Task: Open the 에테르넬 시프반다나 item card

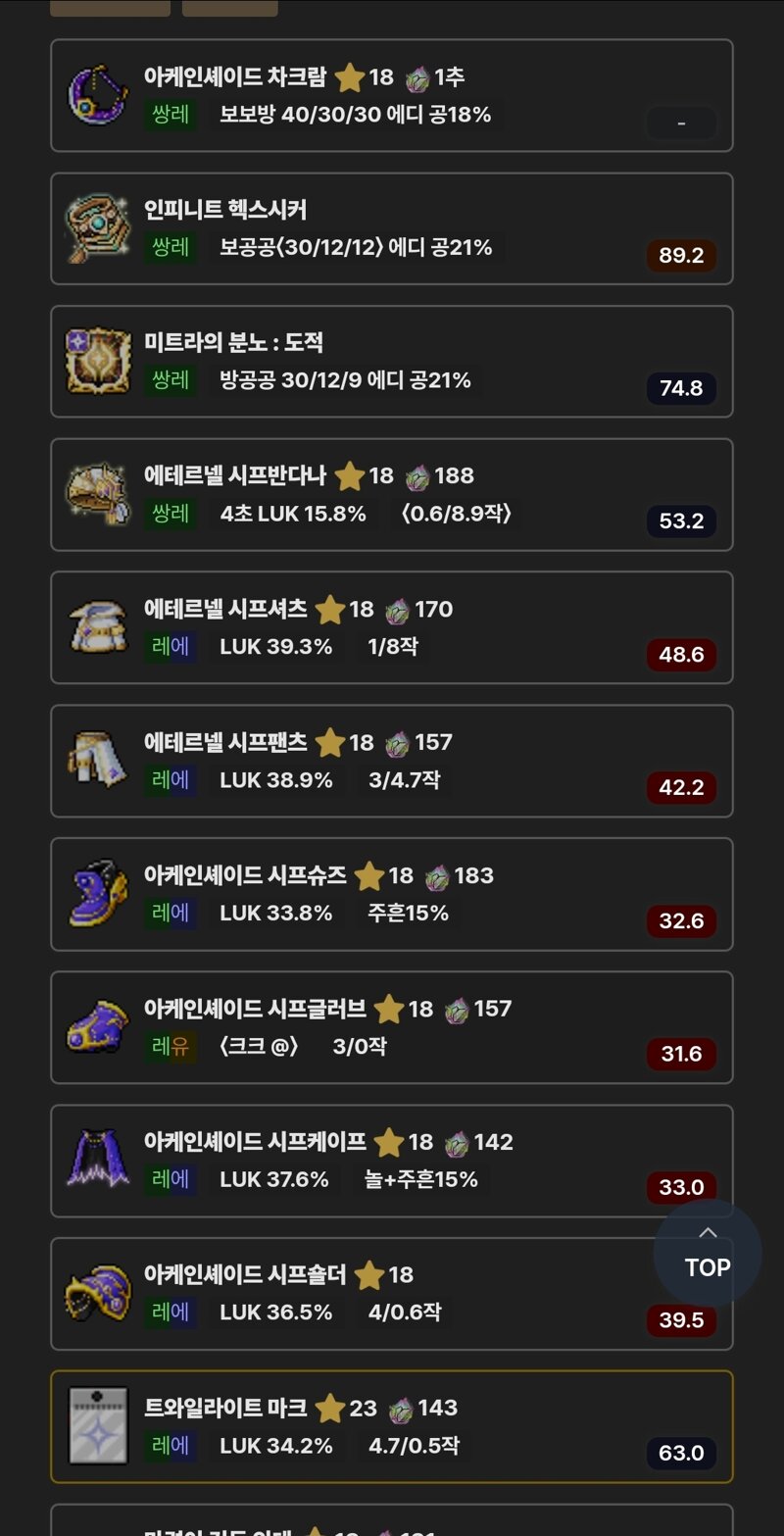Action: (391, 495)
